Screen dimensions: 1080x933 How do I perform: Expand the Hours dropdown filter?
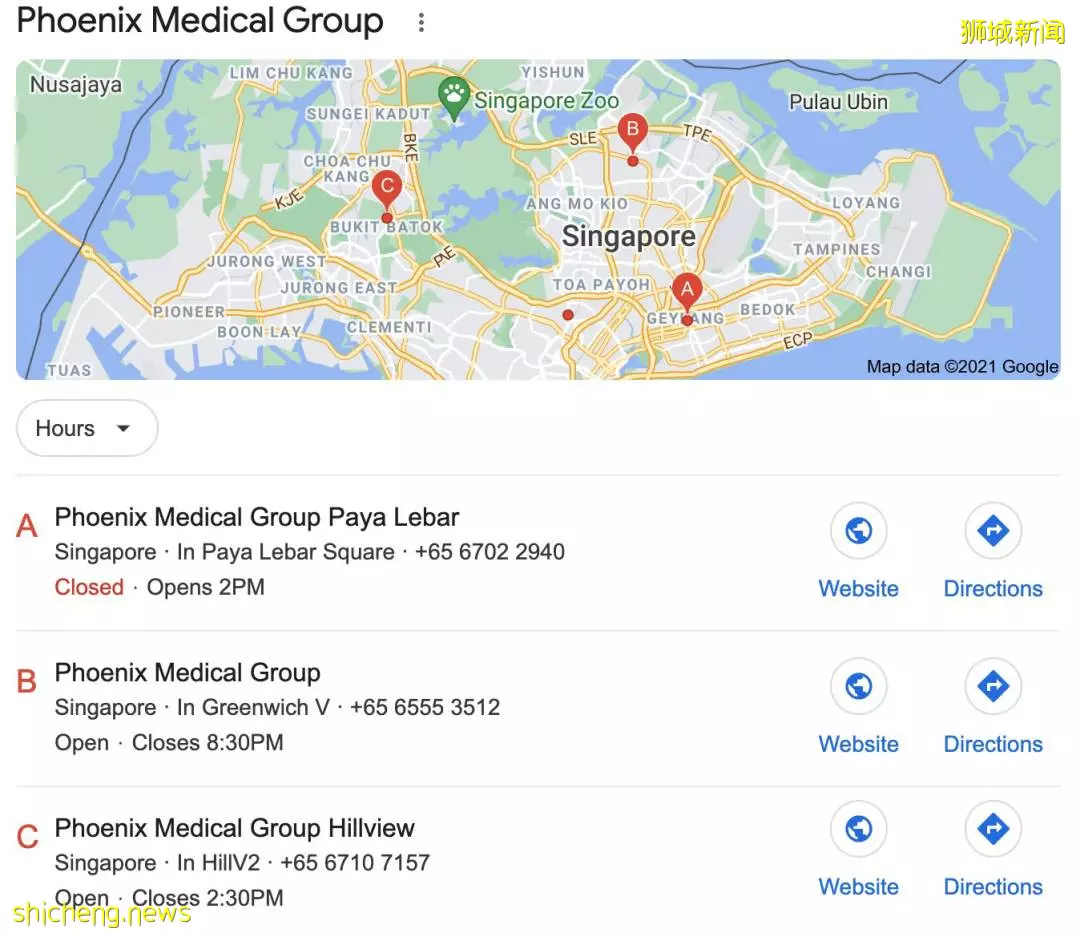tap(87, 428)
